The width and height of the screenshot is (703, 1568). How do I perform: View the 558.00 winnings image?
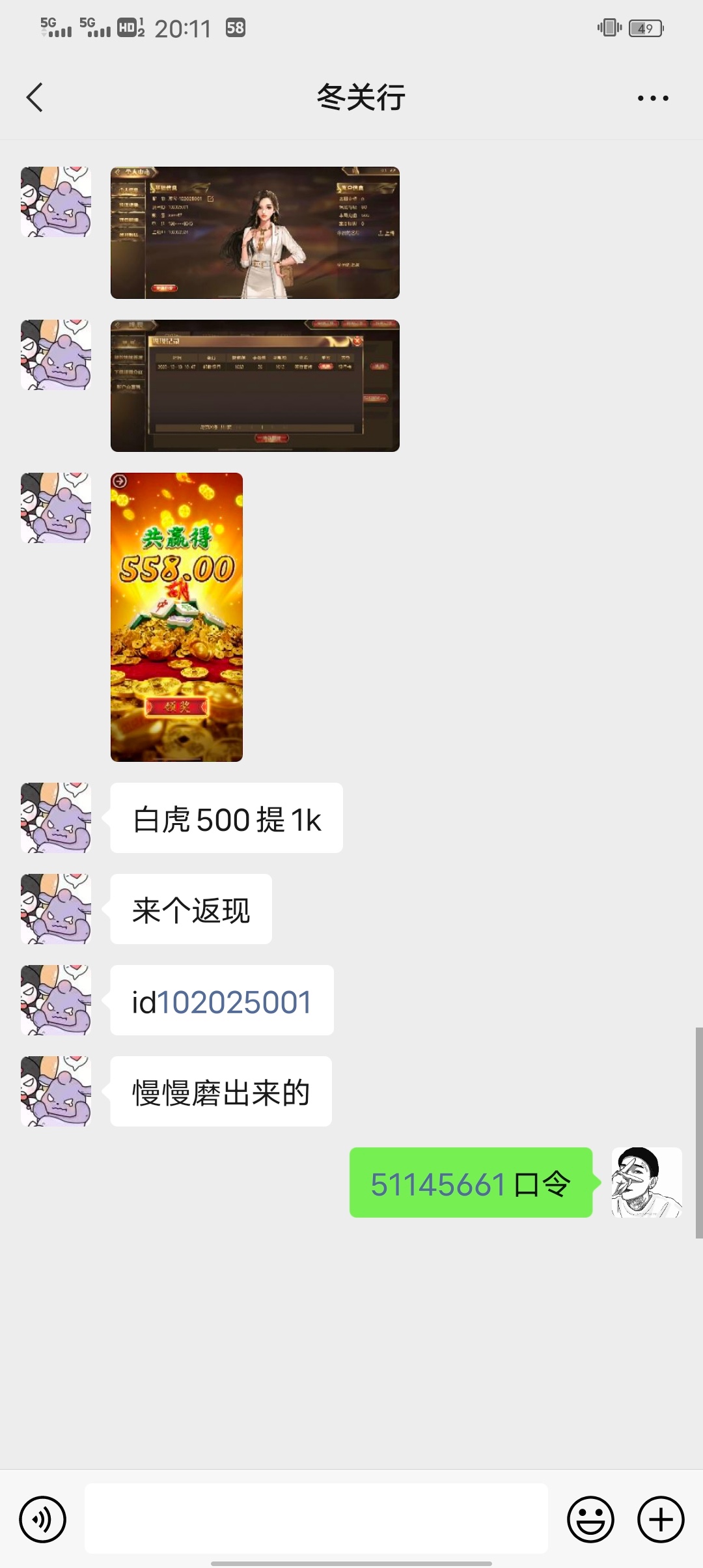tap(176, 617)
